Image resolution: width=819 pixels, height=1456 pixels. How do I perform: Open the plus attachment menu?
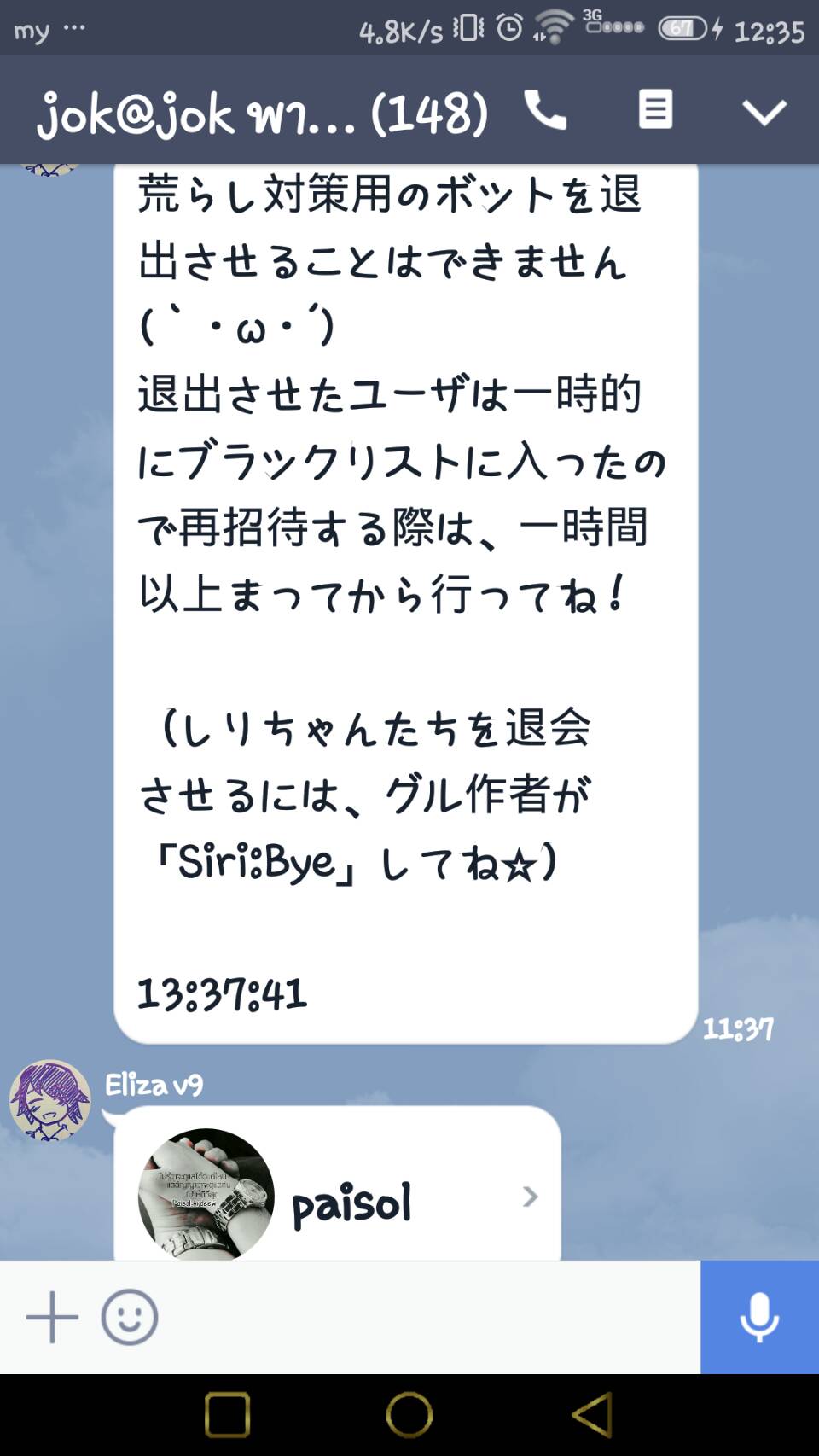(x=52, y=1317)
